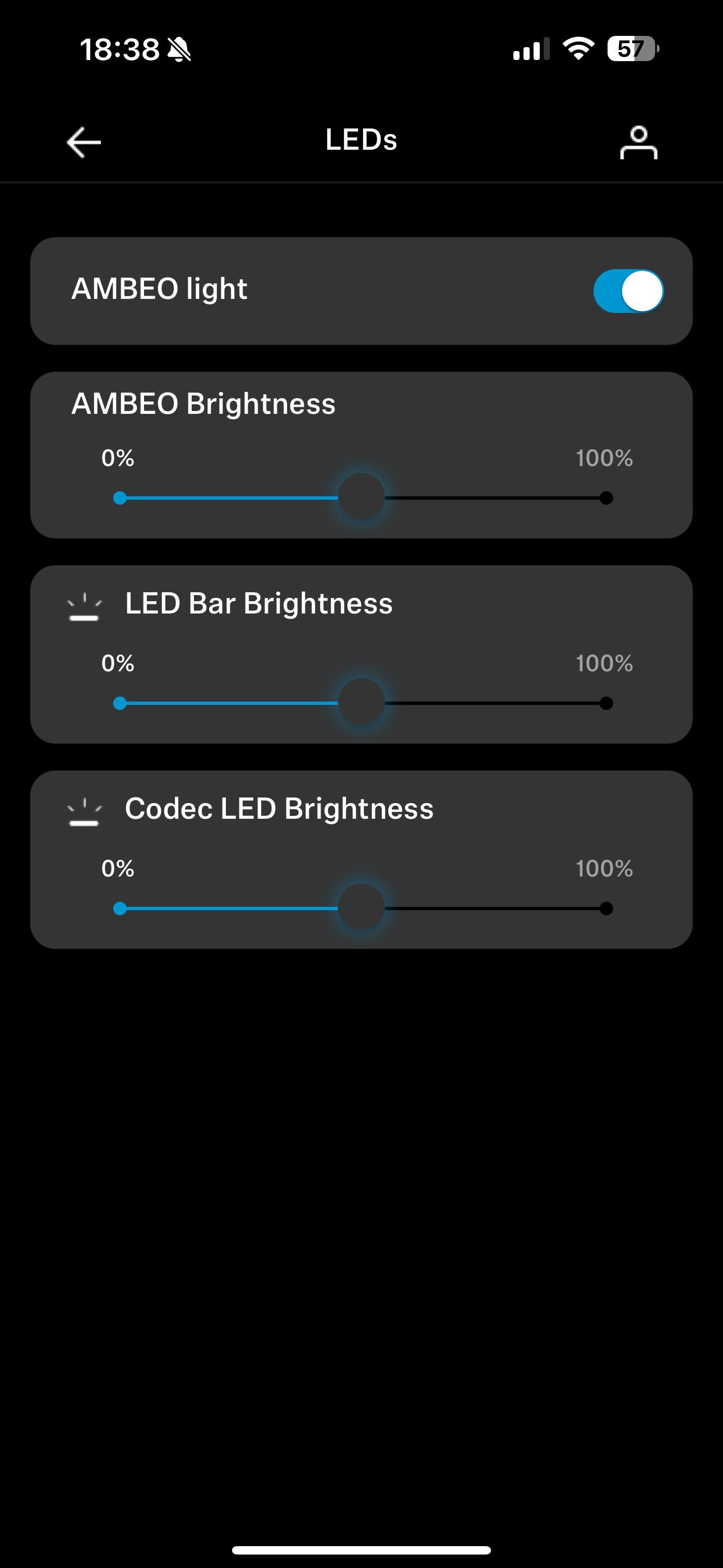Tap the Codec LED Brightness slider handle

361,907
